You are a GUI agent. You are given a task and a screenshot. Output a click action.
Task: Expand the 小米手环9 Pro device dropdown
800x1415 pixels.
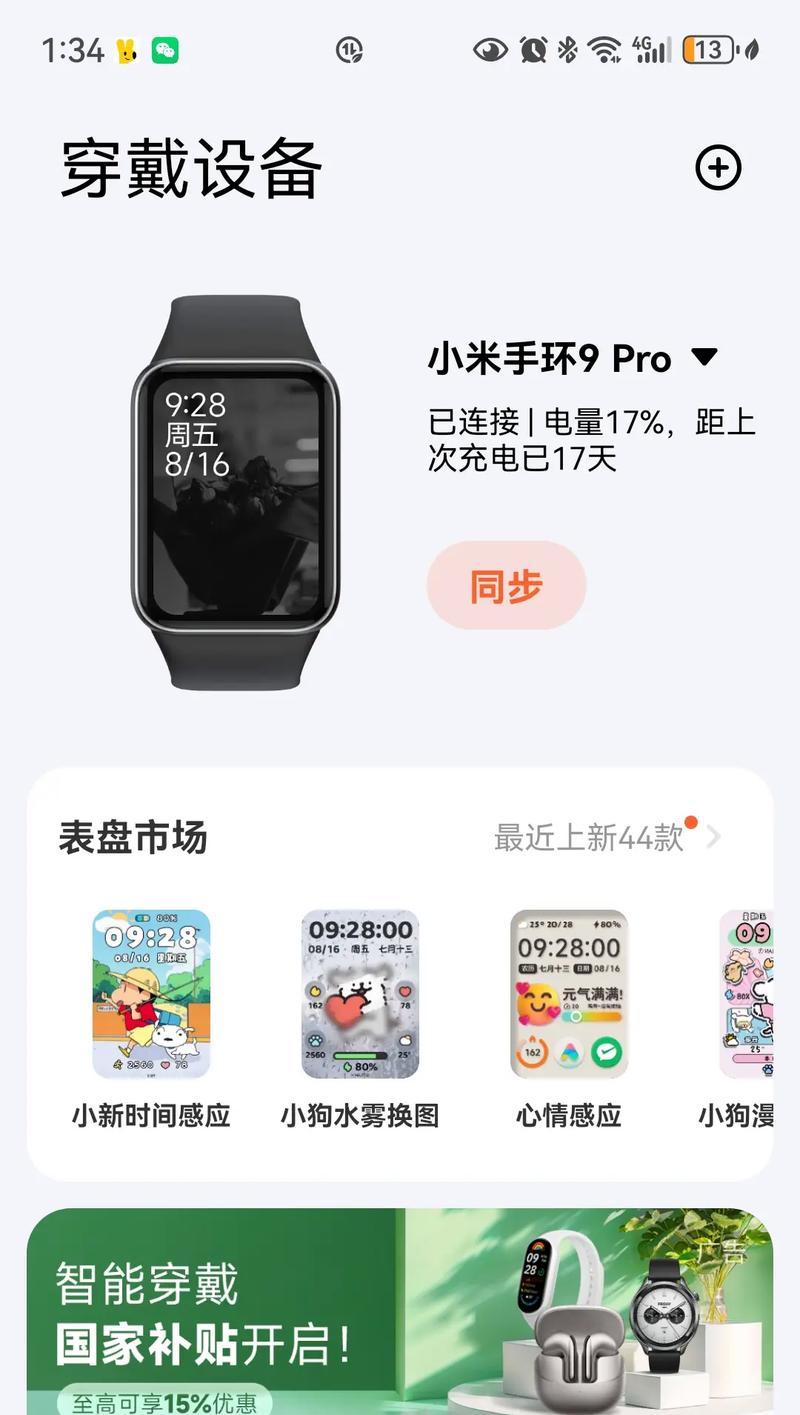705,357
